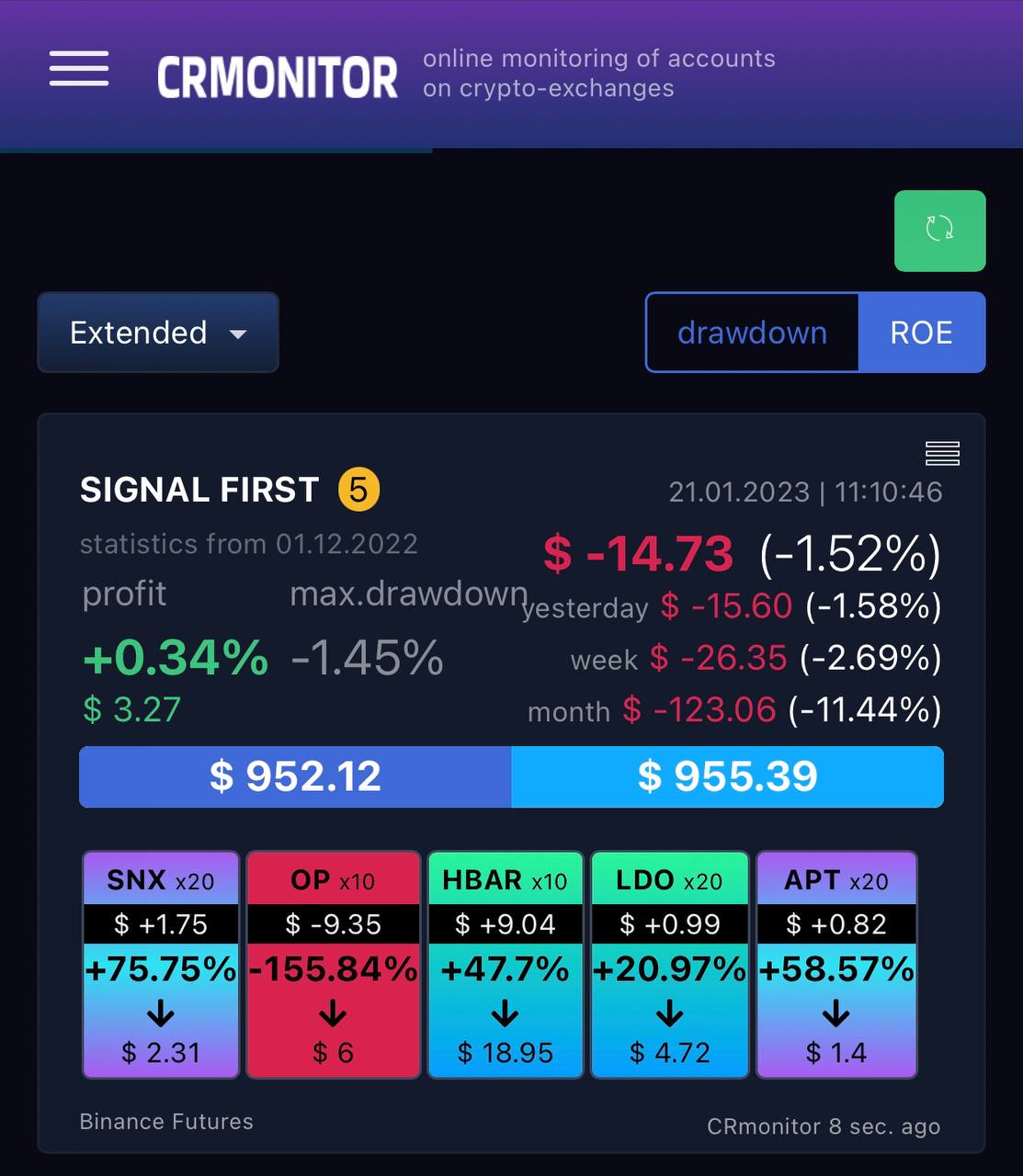Open the LDO x20 position tile
Screen dimensions: 1023x1176
coord(669,965)
